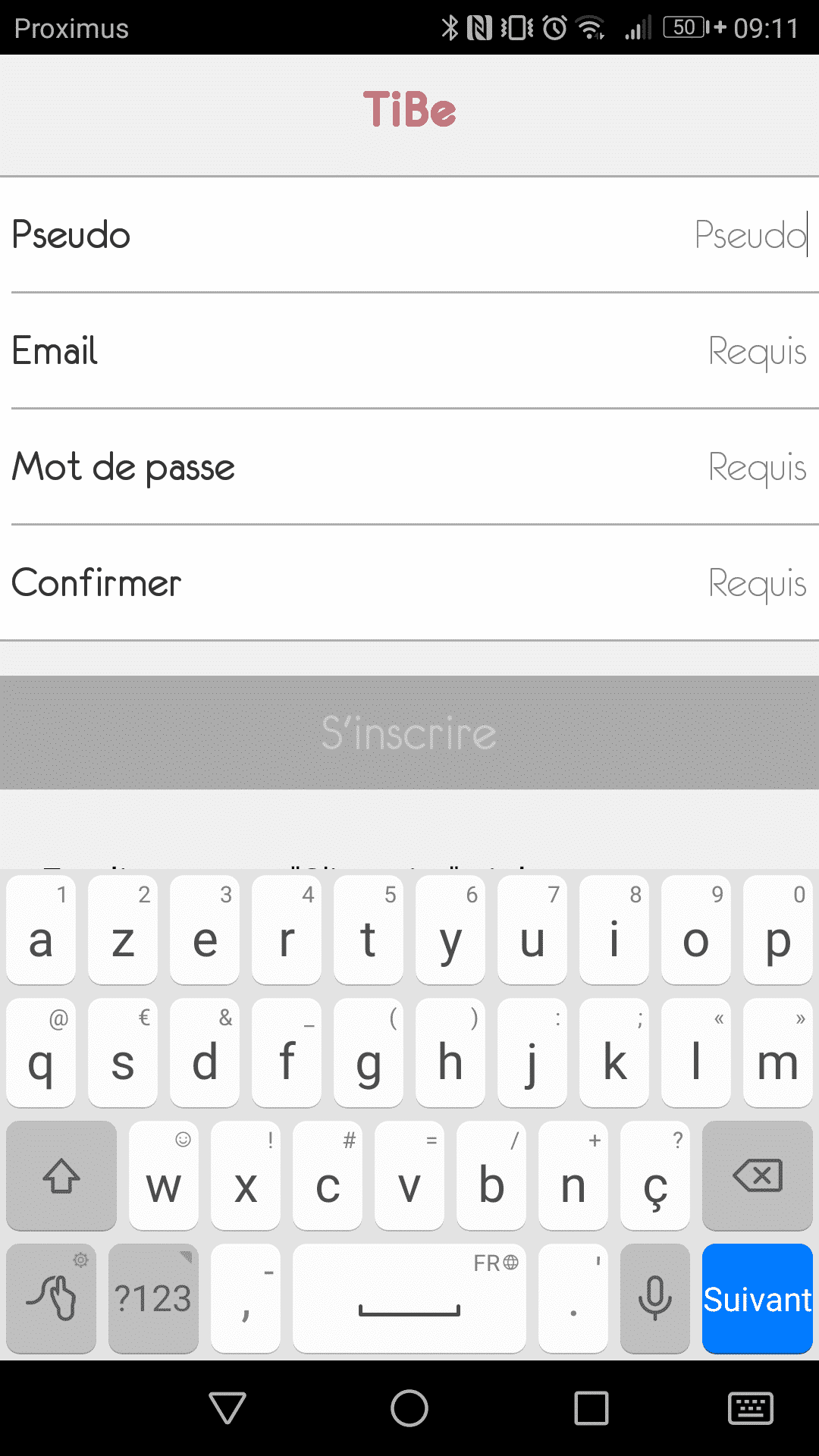The image size is (819, 1456).
Task: Start voice input with the microphone key
Action: pos(654,1298)
